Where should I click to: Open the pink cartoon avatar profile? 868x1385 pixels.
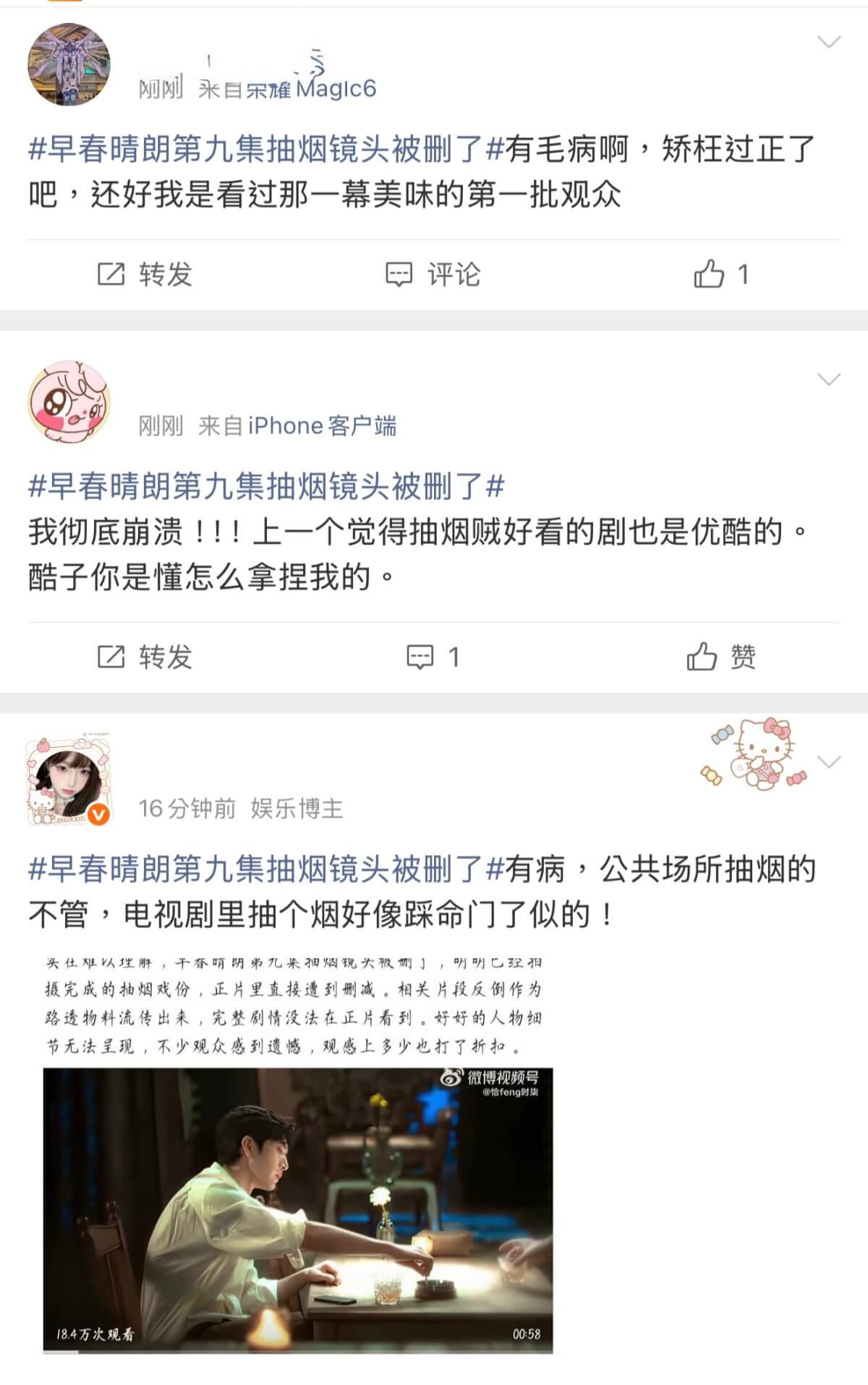(69, 401)
